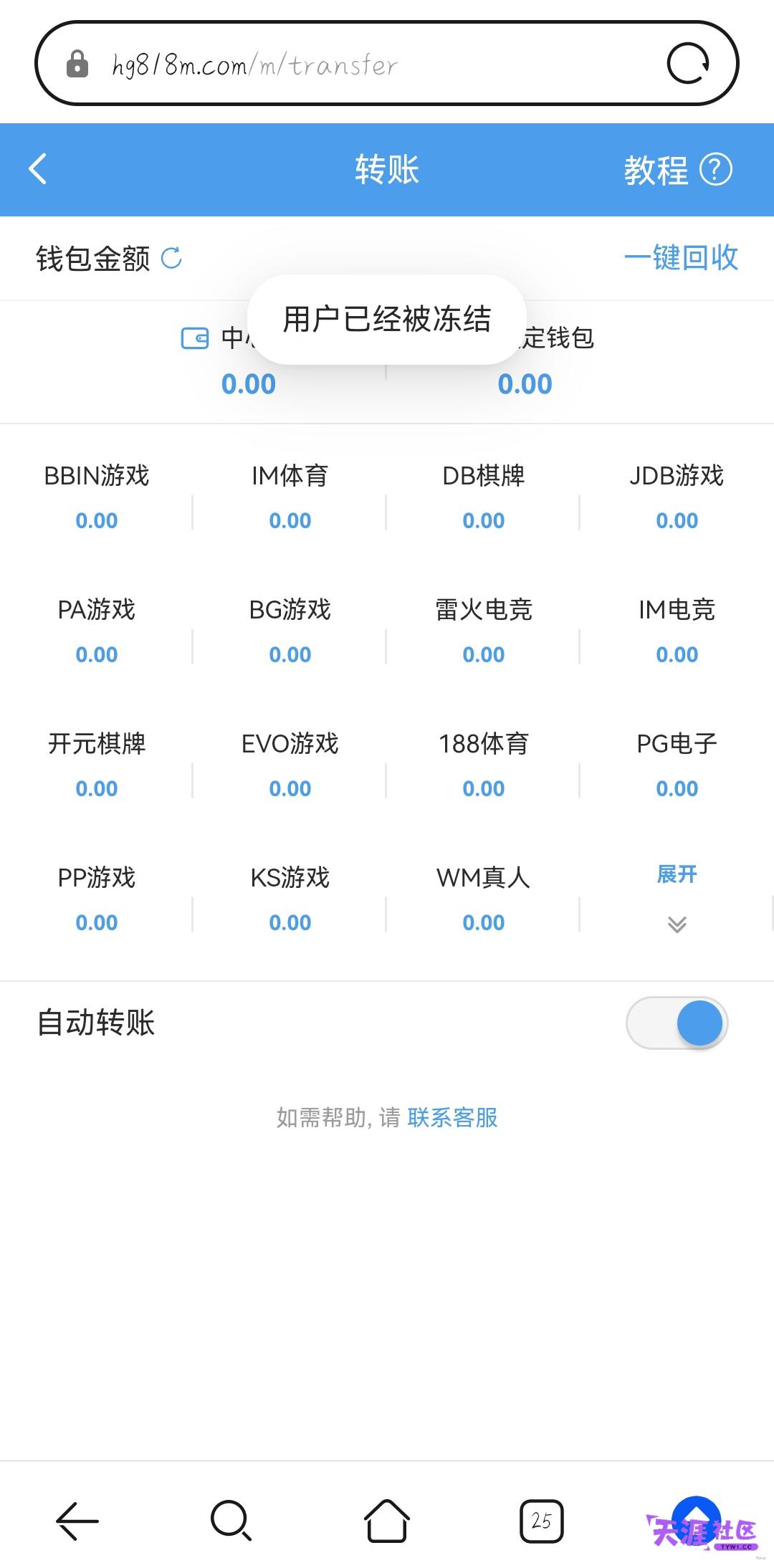Viewport: 774px width, 1568px height.
Task: Open the browser search tool
Action: [231, 1520]
